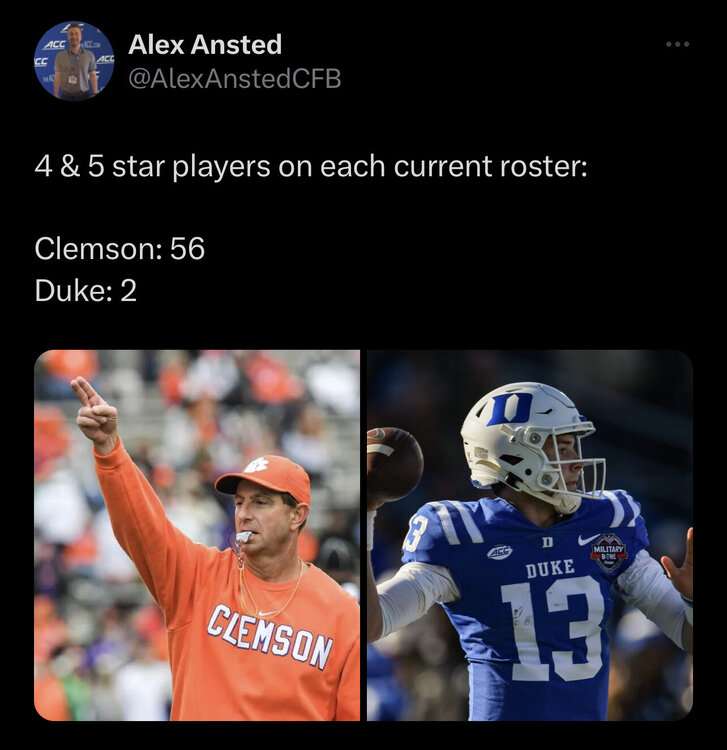View the @AlexAnstedCFB handle's profile

tap(234, 79)
